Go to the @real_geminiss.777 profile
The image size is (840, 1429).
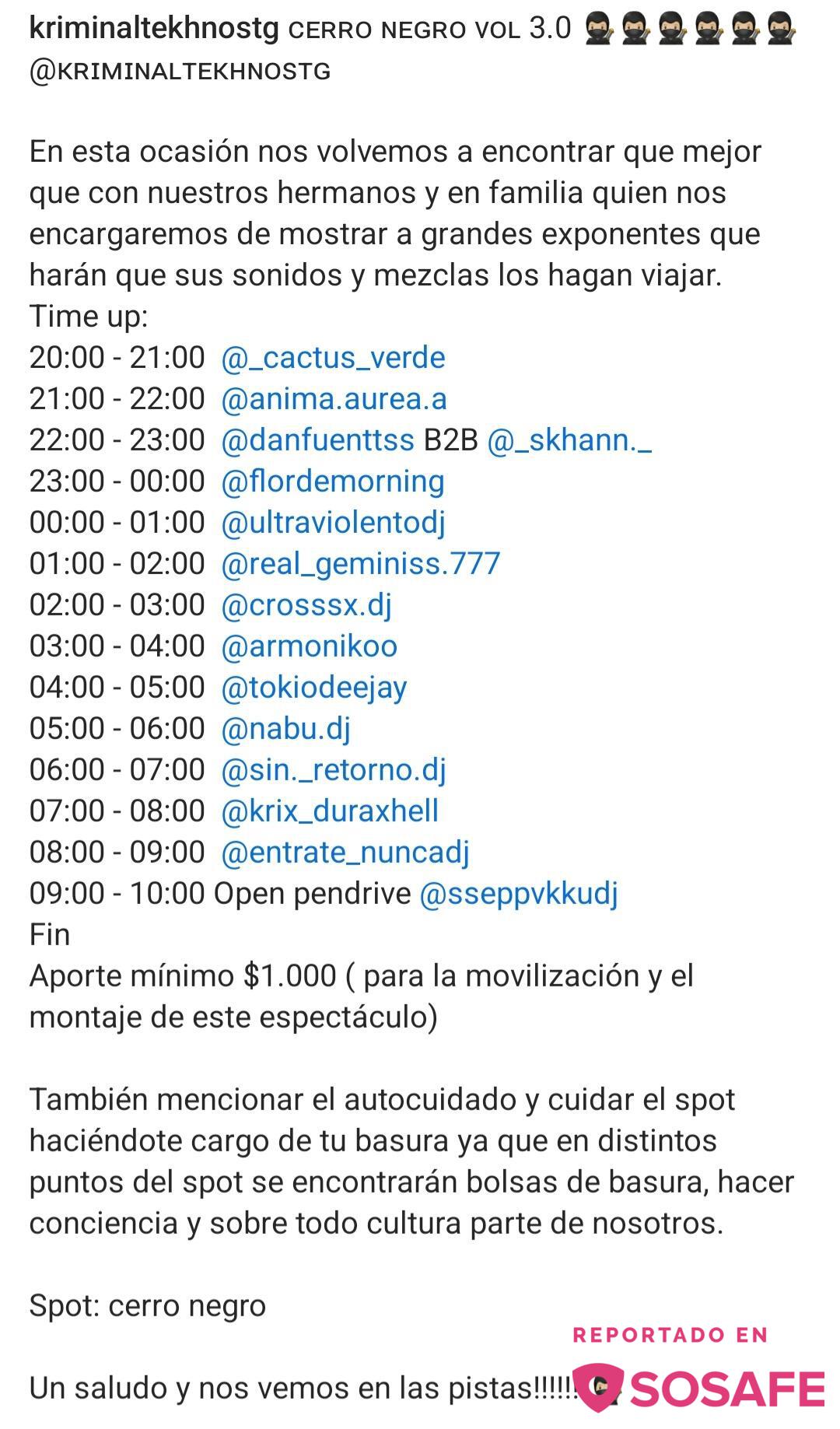pos(360,564)
